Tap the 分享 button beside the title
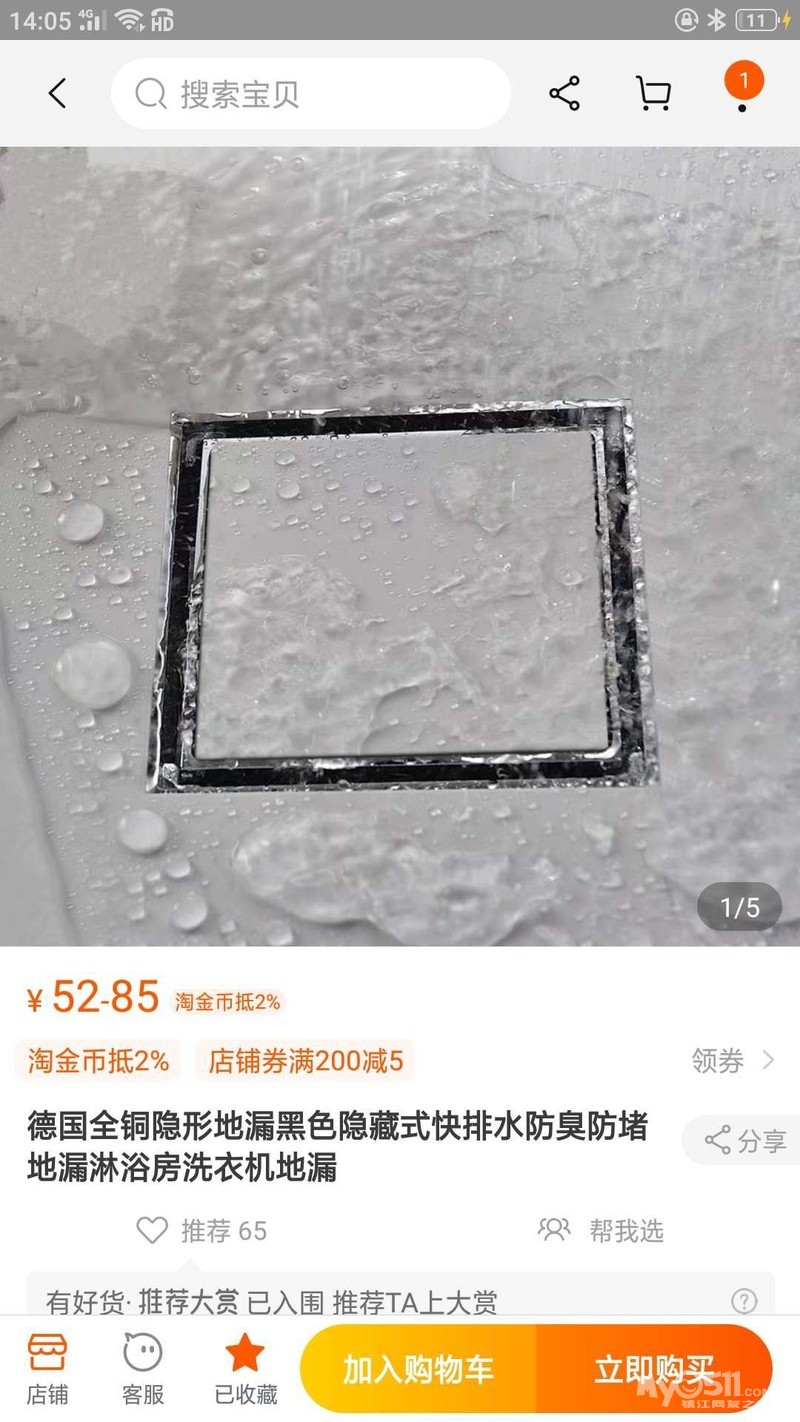800x1422 pixels. pos(745,1141)
